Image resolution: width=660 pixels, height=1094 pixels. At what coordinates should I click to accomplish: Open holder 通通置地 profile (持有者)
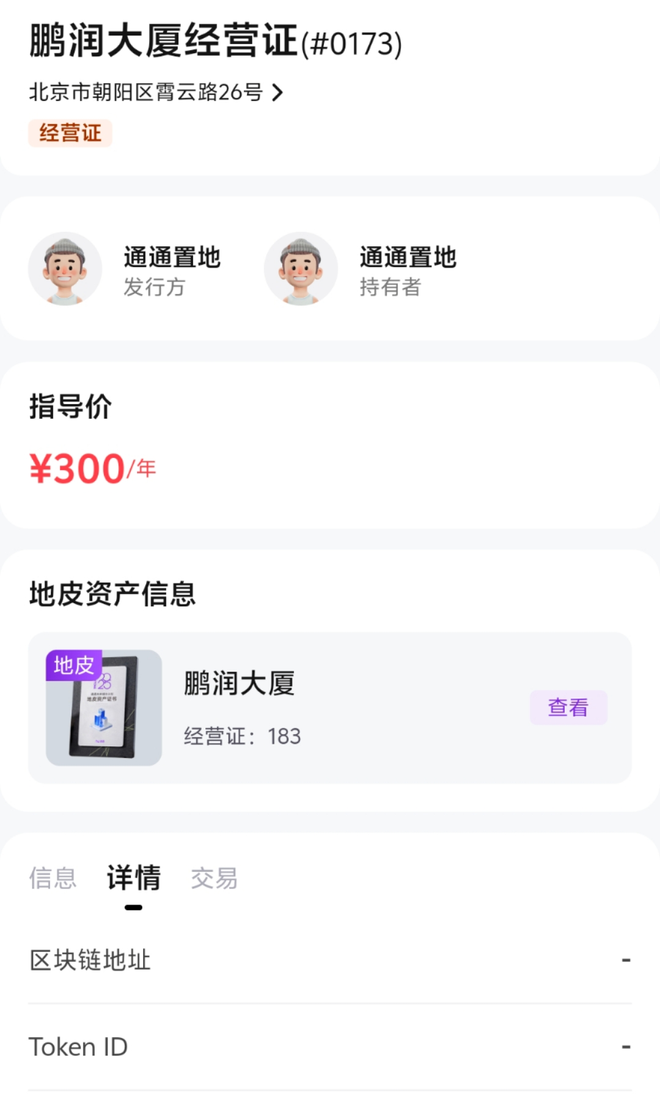click(361, 270)
